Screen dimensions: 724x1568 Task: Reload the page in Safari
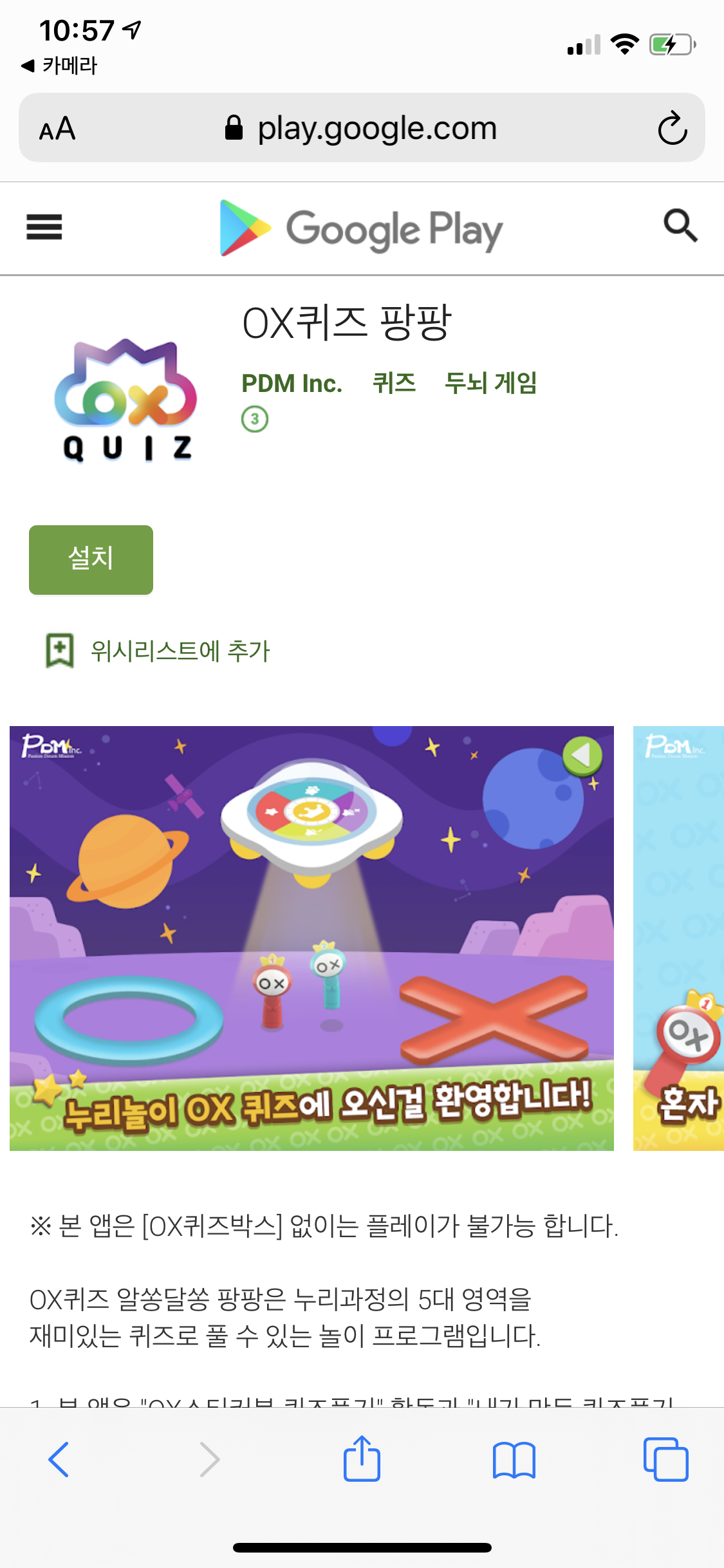672,128
